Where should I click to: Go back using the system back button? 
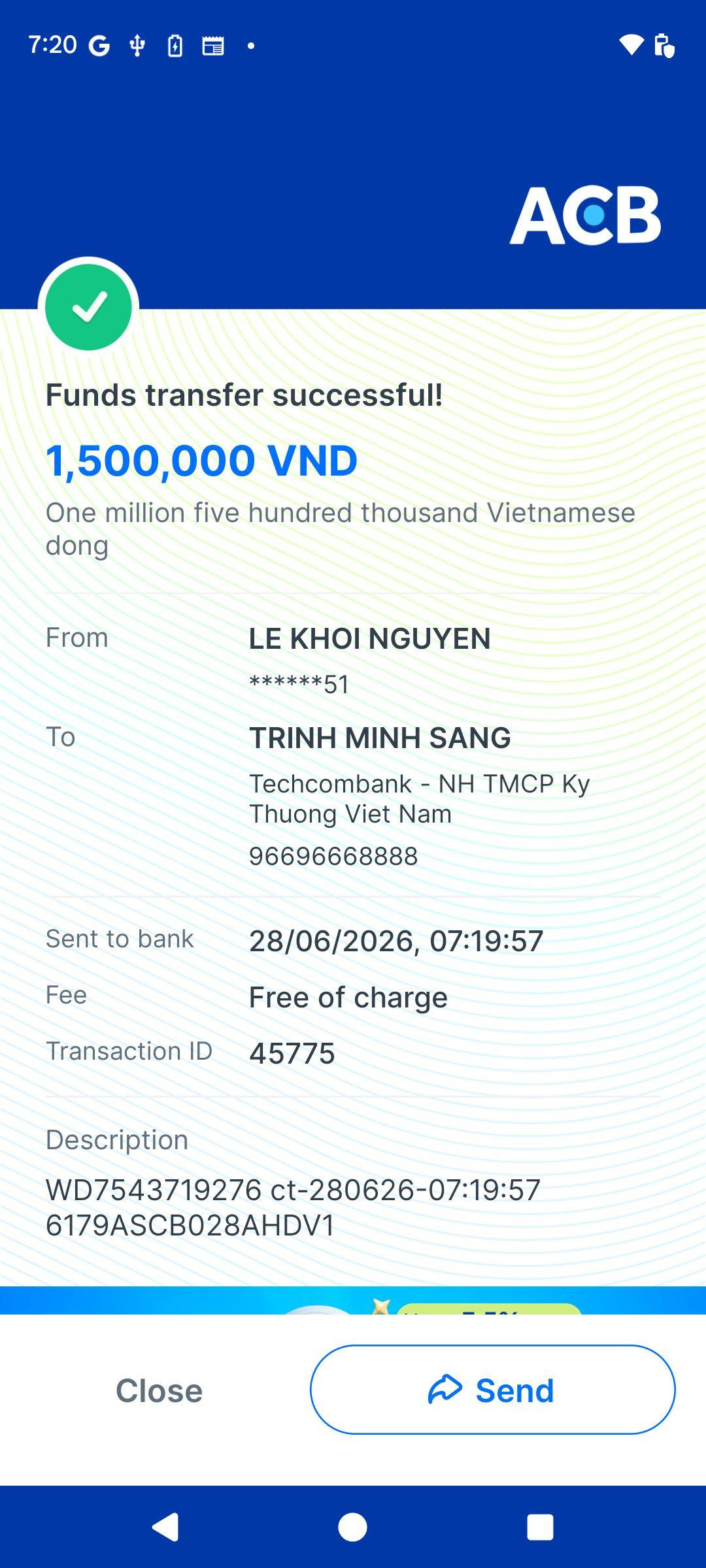[165, 1527]
